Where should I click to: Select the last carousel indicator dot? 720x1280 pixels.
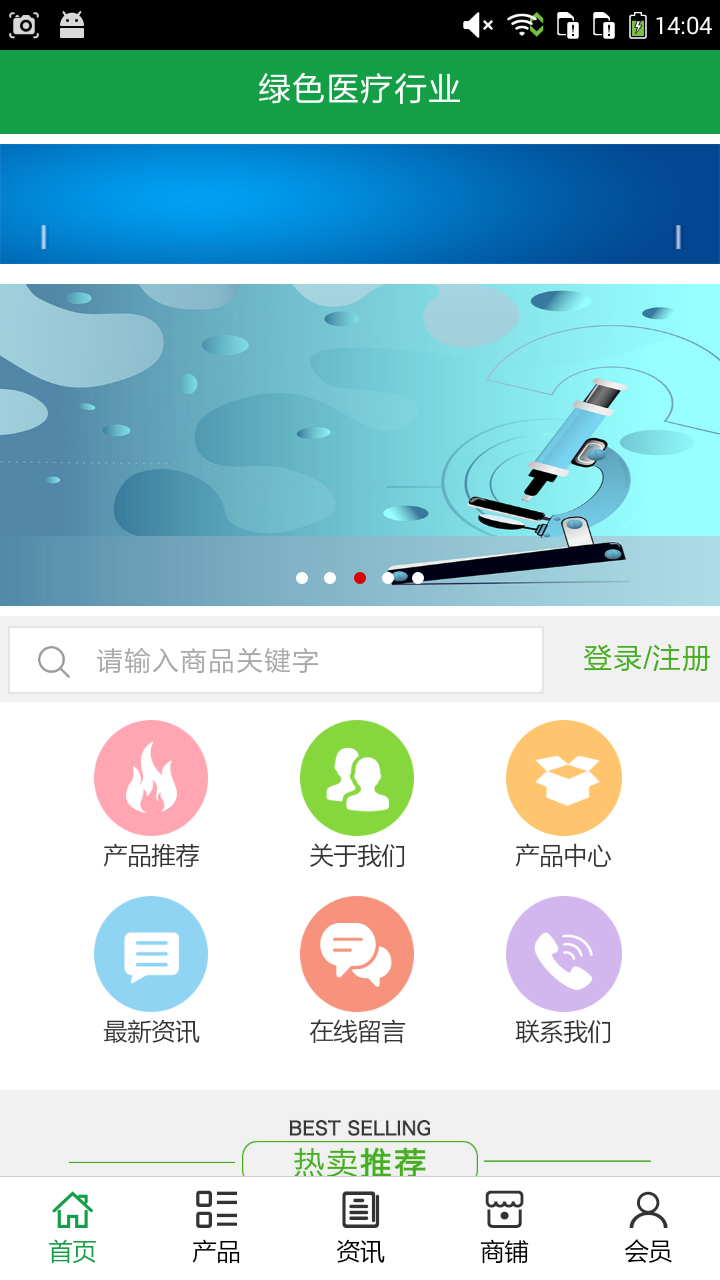click(x=417, y=578)
